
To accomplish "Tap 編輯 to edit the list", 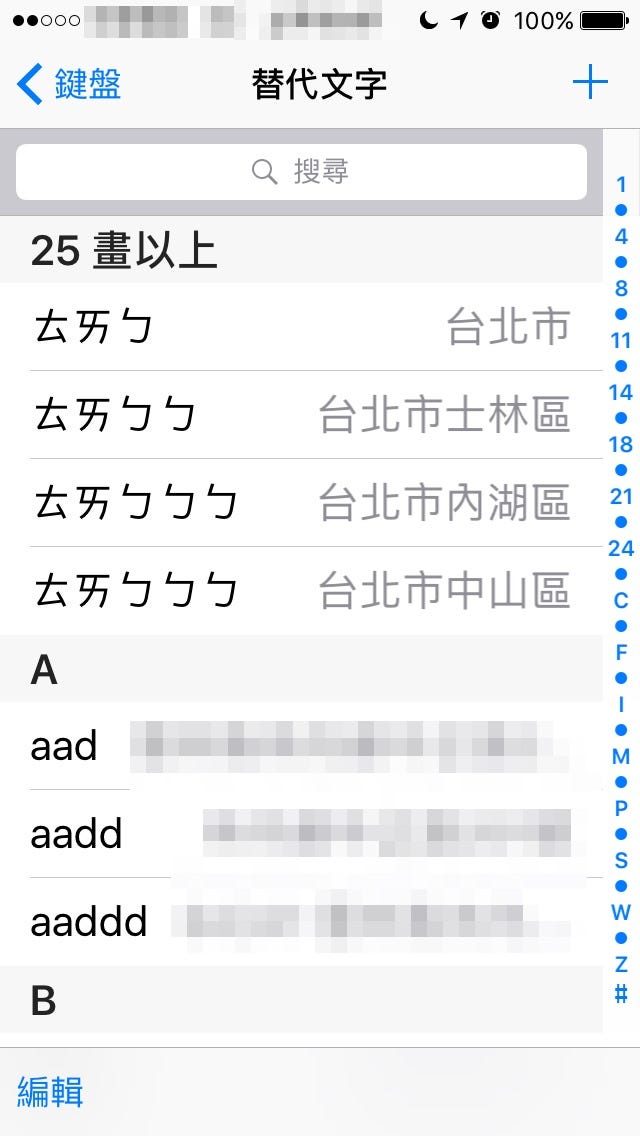I will 50,1092.
